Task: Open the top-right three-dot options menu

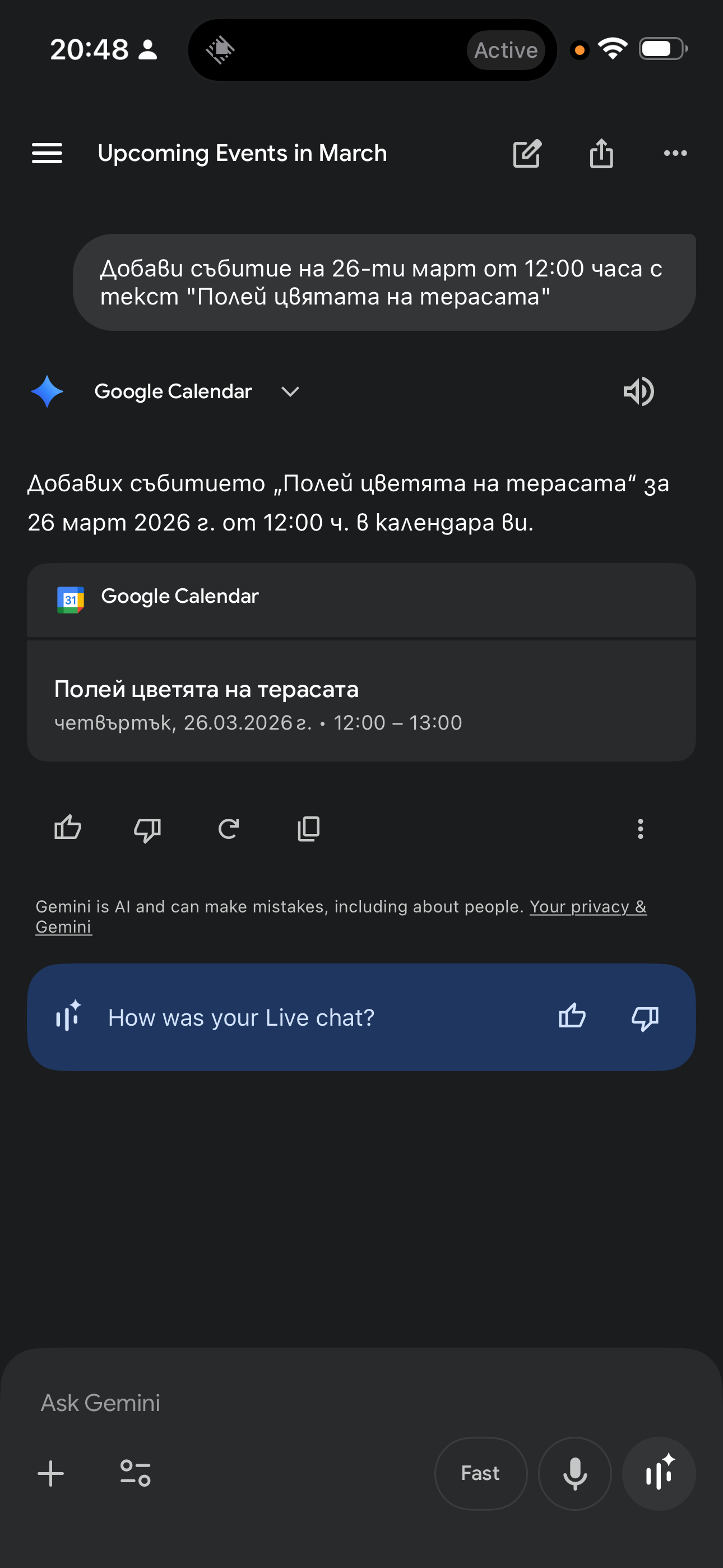Action: tap(675, 154)
